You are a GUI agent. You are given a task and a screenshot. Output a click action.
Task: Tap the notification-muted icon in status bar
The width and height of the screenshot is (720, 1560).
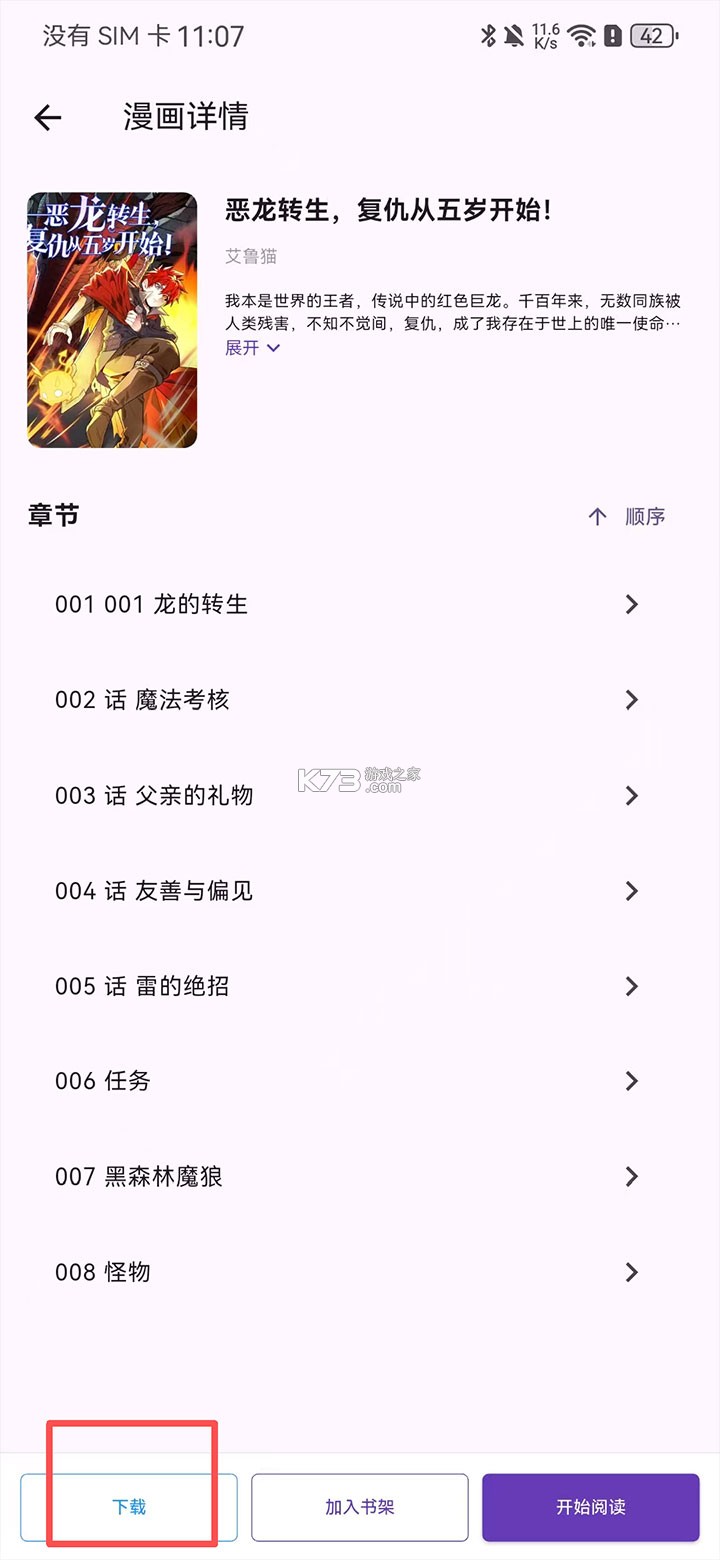(513, 35)
